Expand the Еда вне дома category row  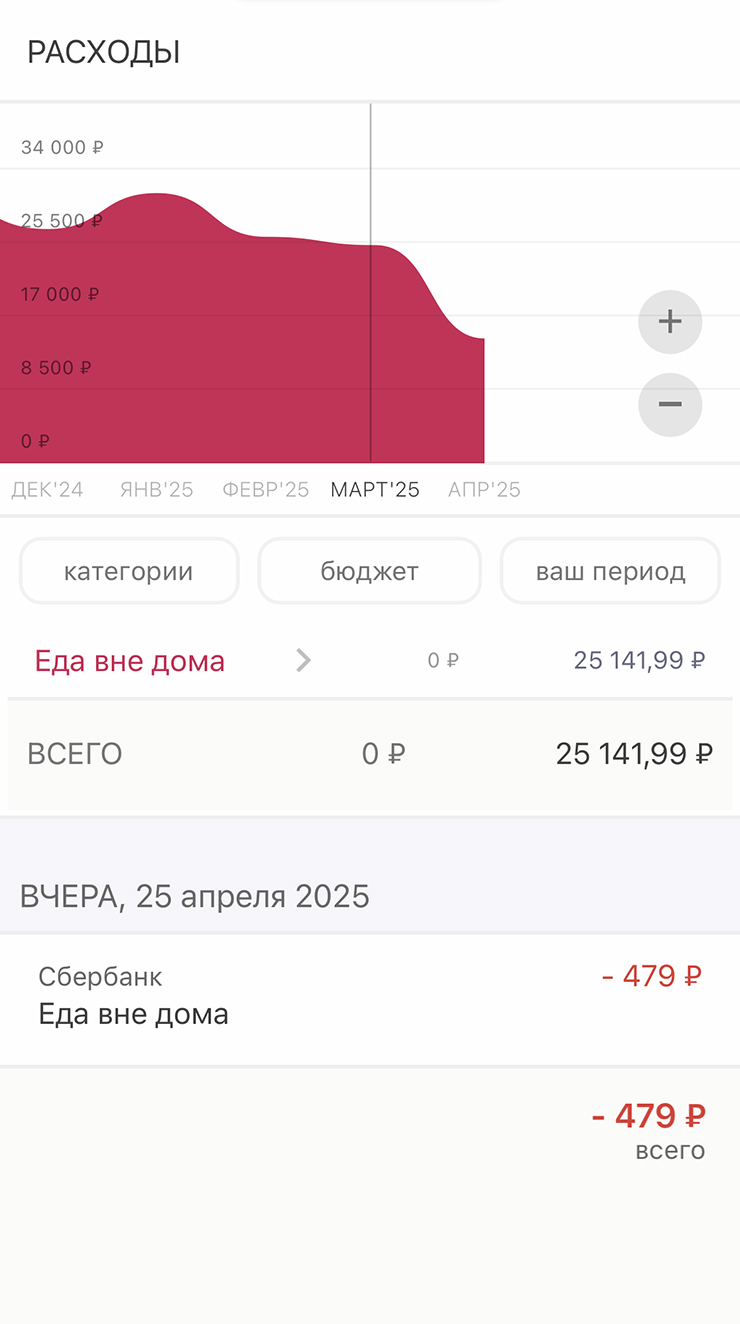pyautogui.click(x=370, y=660)
